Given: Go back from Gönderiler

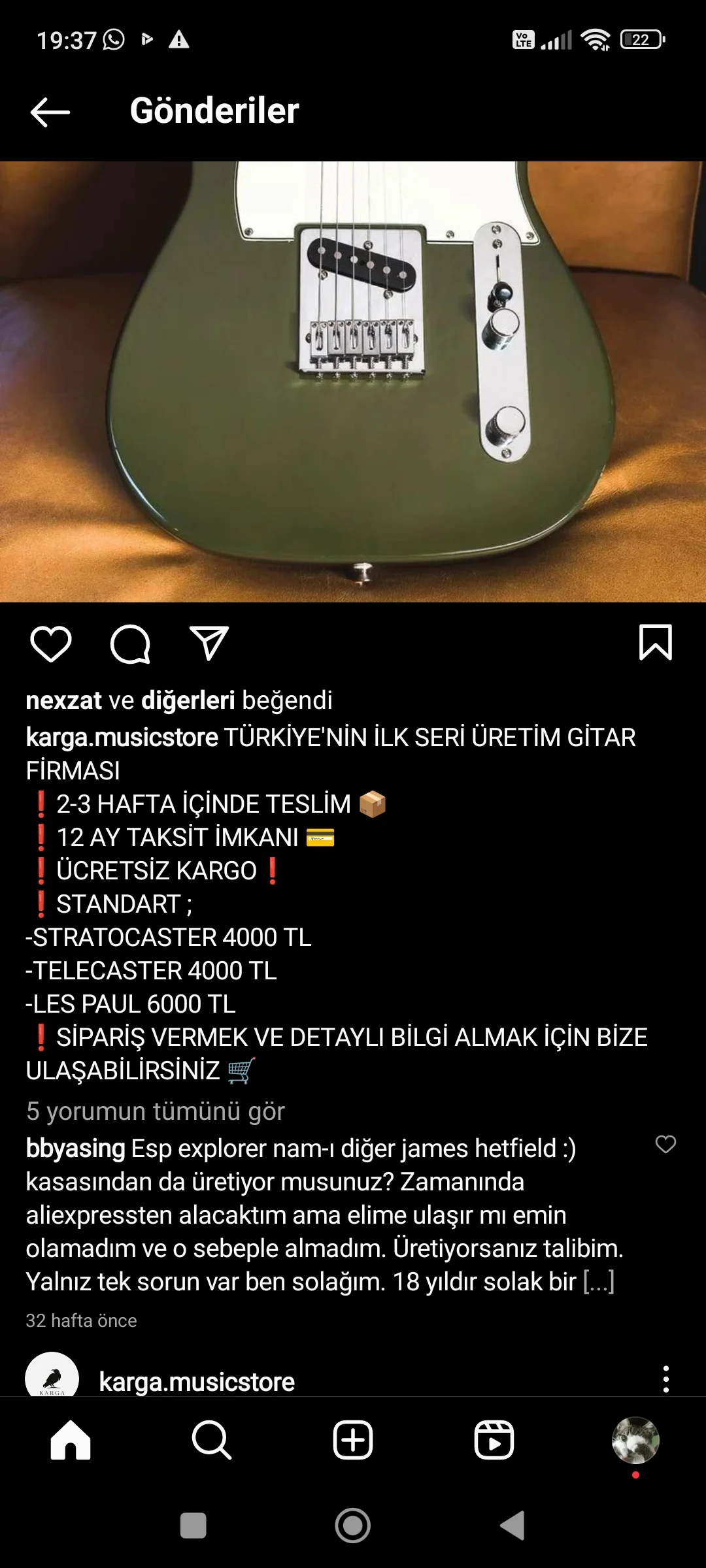Looking at the screenshot, I should click(x=50, y=112).
